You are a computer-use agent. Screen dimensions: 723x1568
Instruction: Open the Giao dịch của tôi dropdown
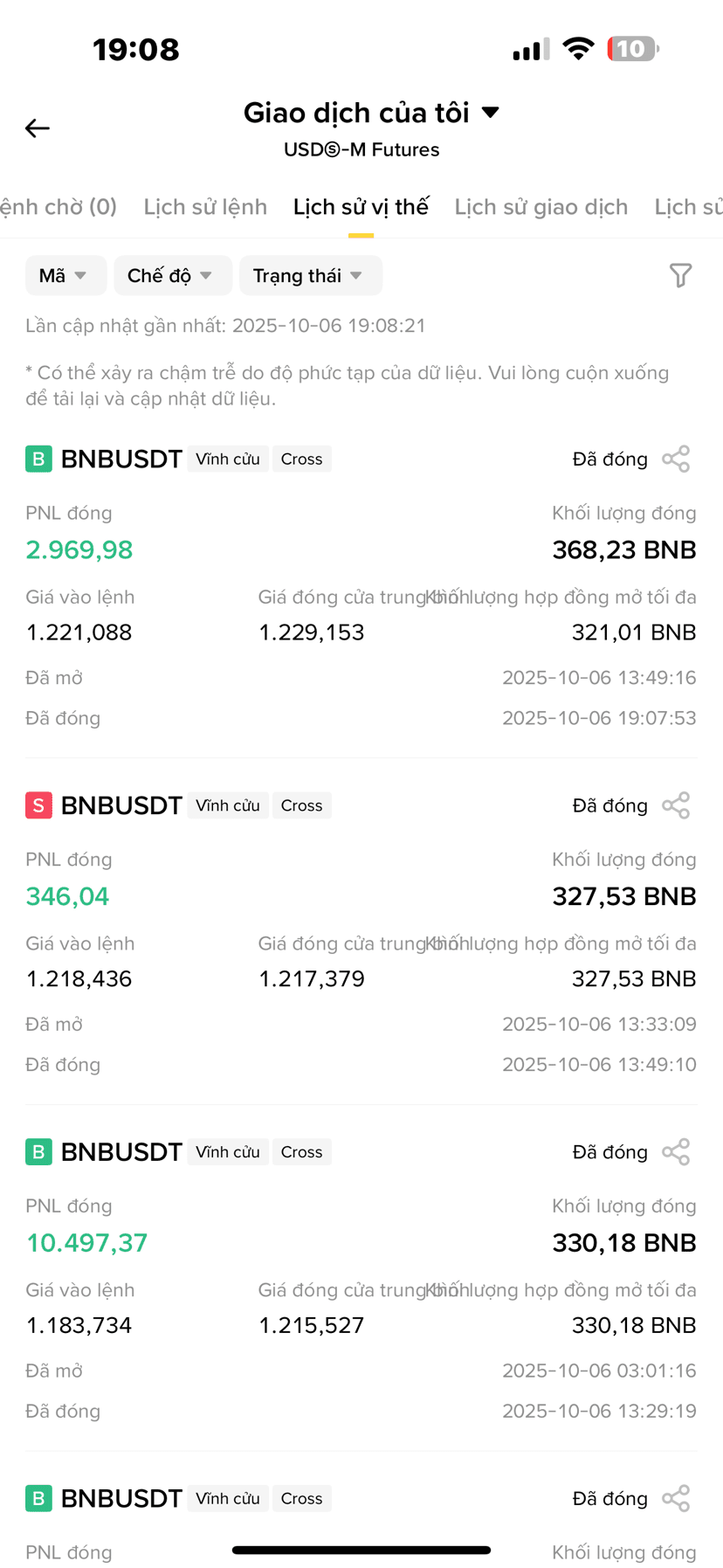pyautogui.click(x=371, y=113)
